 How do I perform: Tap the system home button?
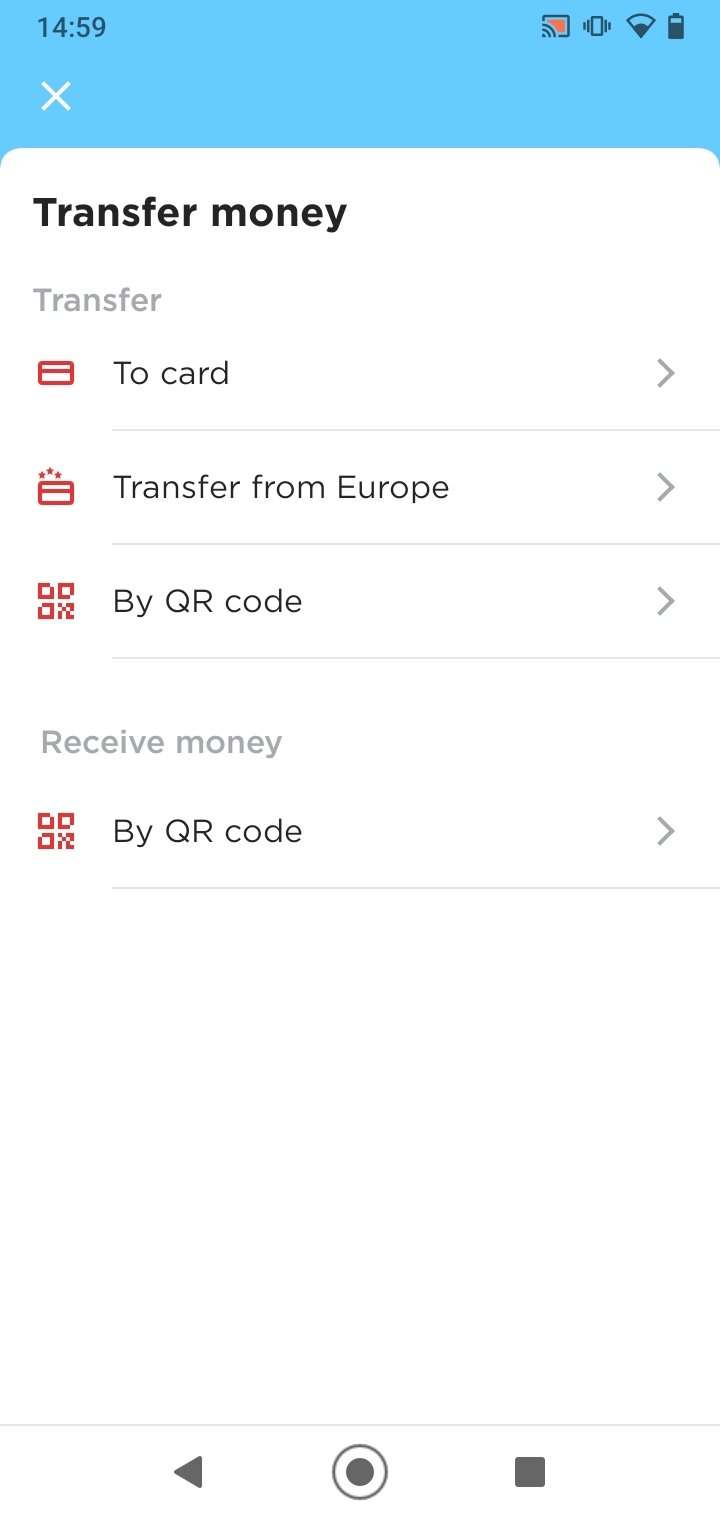(x=360, y=1472)
